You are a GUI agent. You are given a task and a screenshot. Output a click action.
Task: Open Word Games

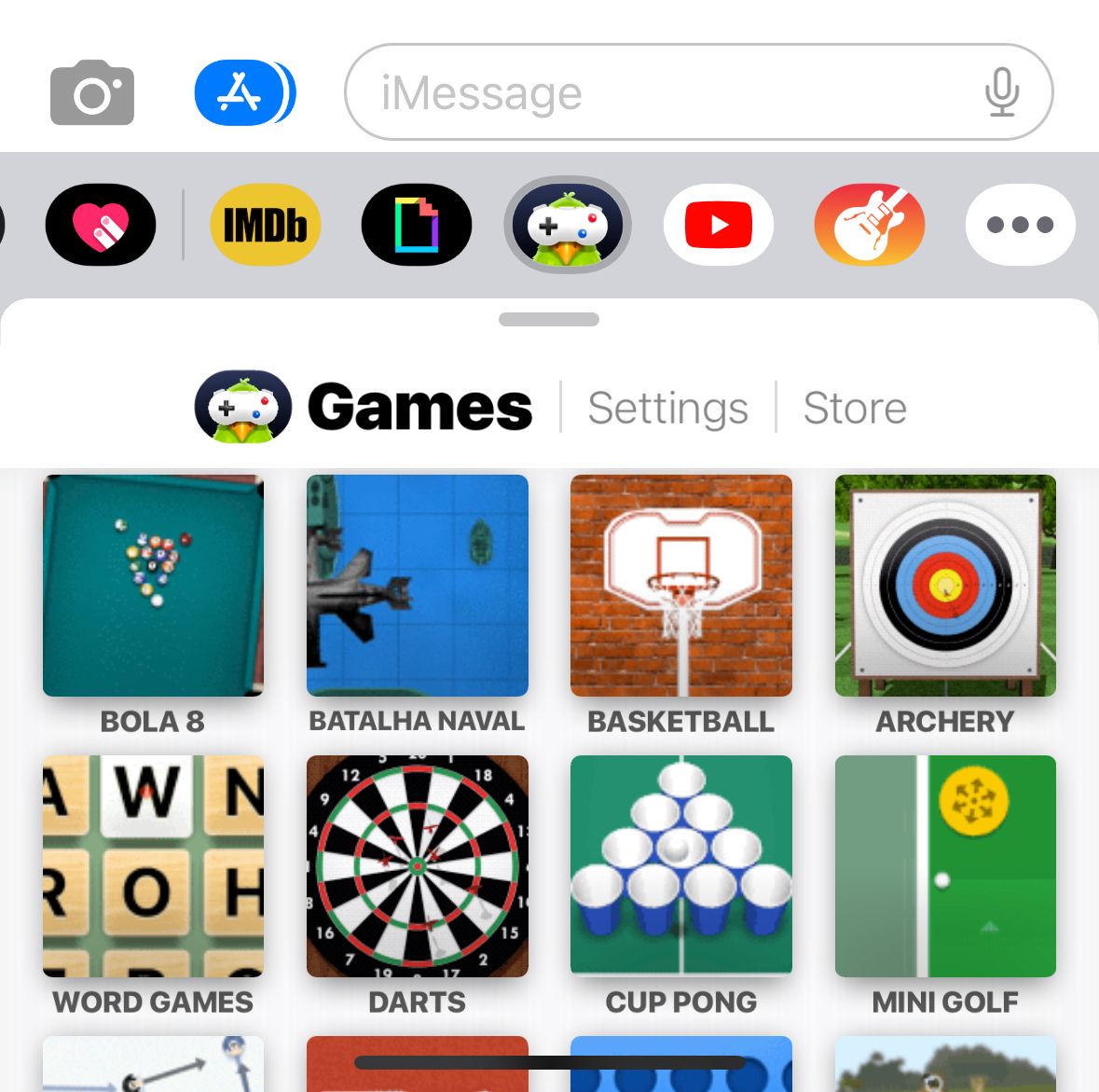[x=153, y=866]
